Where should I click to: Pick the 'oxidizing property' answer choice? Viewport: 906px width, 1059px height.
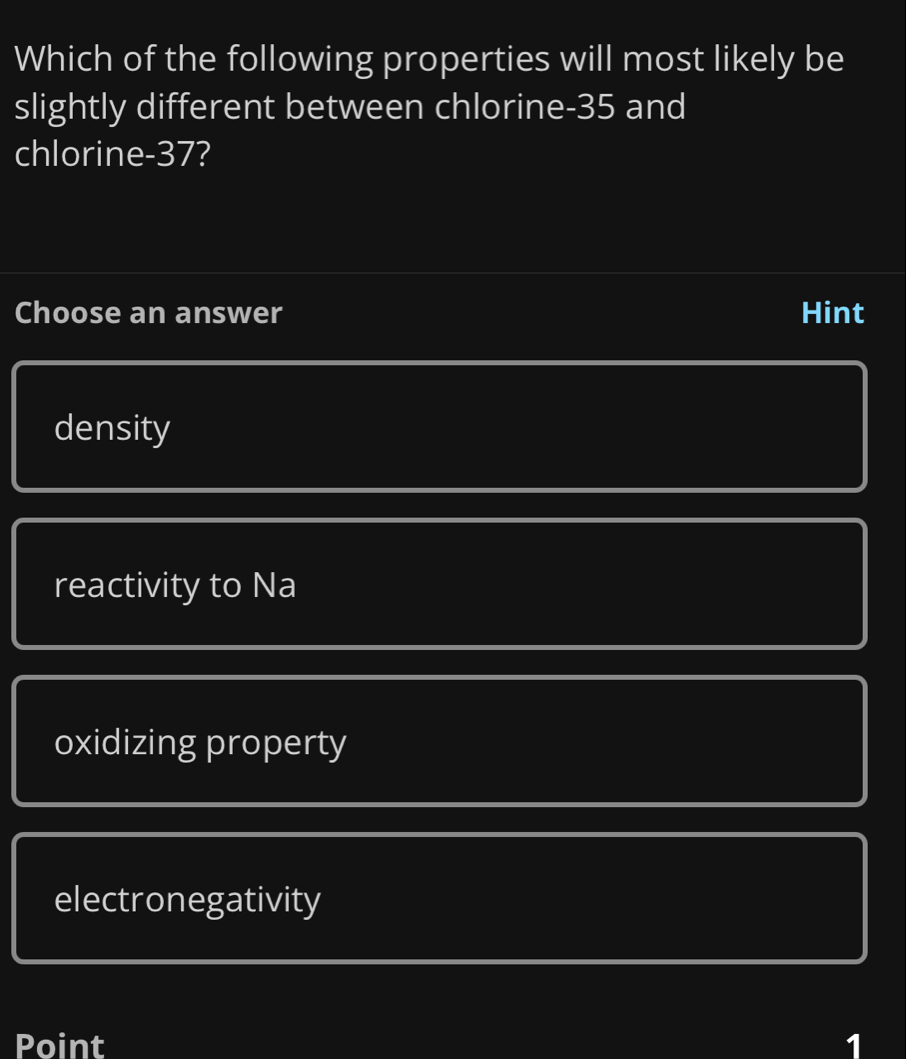[x=440, y=741]
